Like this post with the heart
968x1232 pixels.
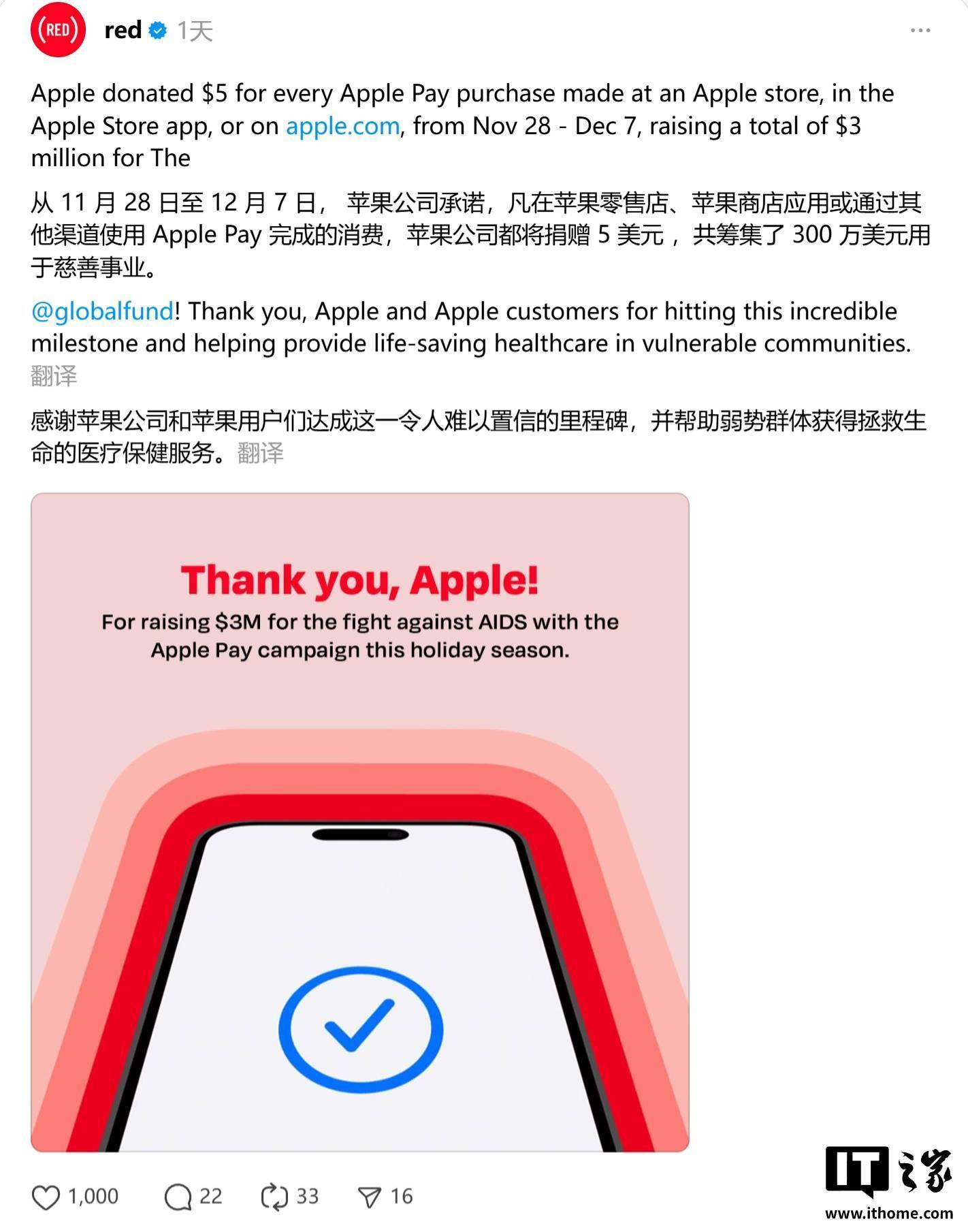click(x=46, y=1197)
